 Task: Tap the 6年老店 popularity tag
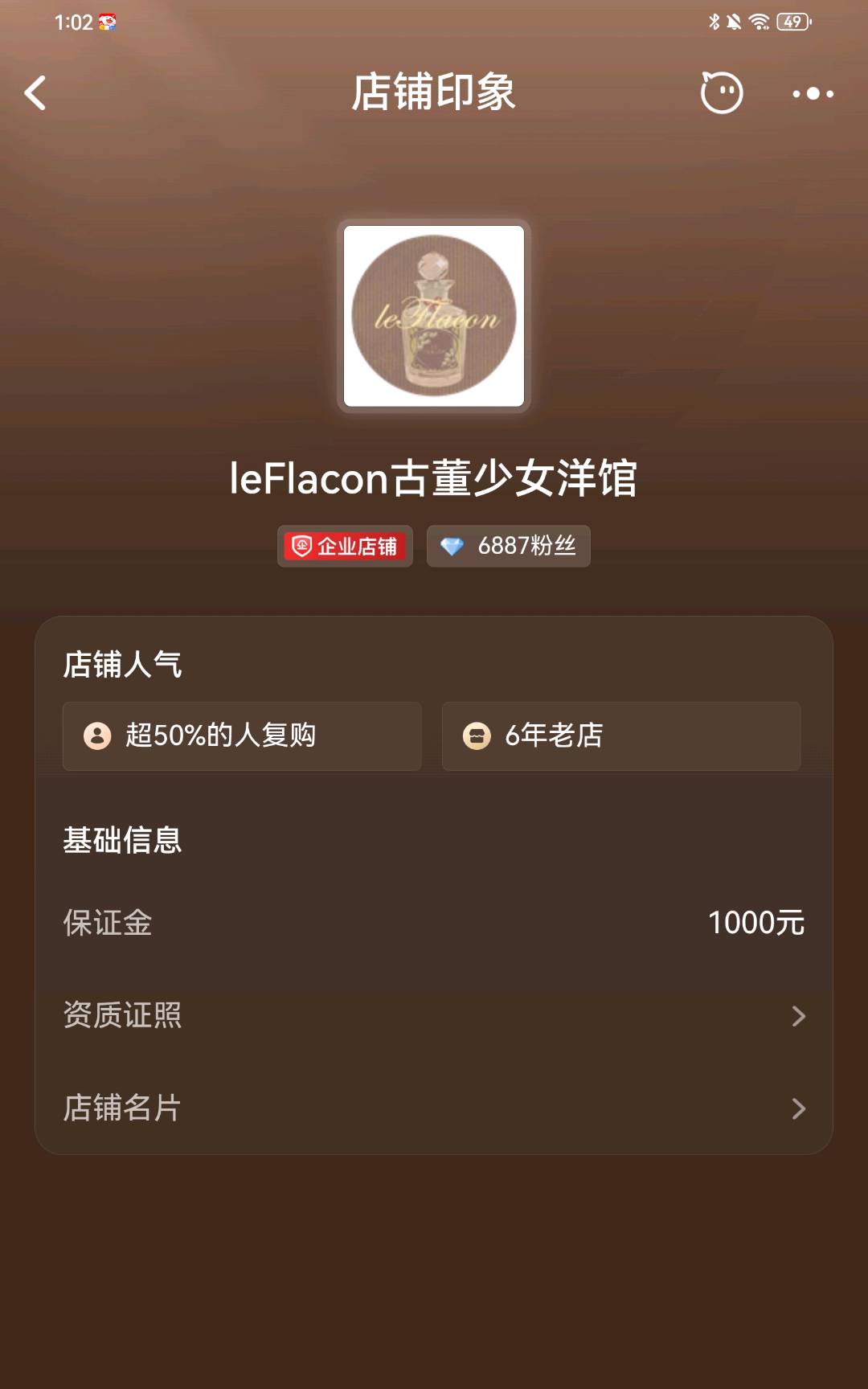(620, 735)
